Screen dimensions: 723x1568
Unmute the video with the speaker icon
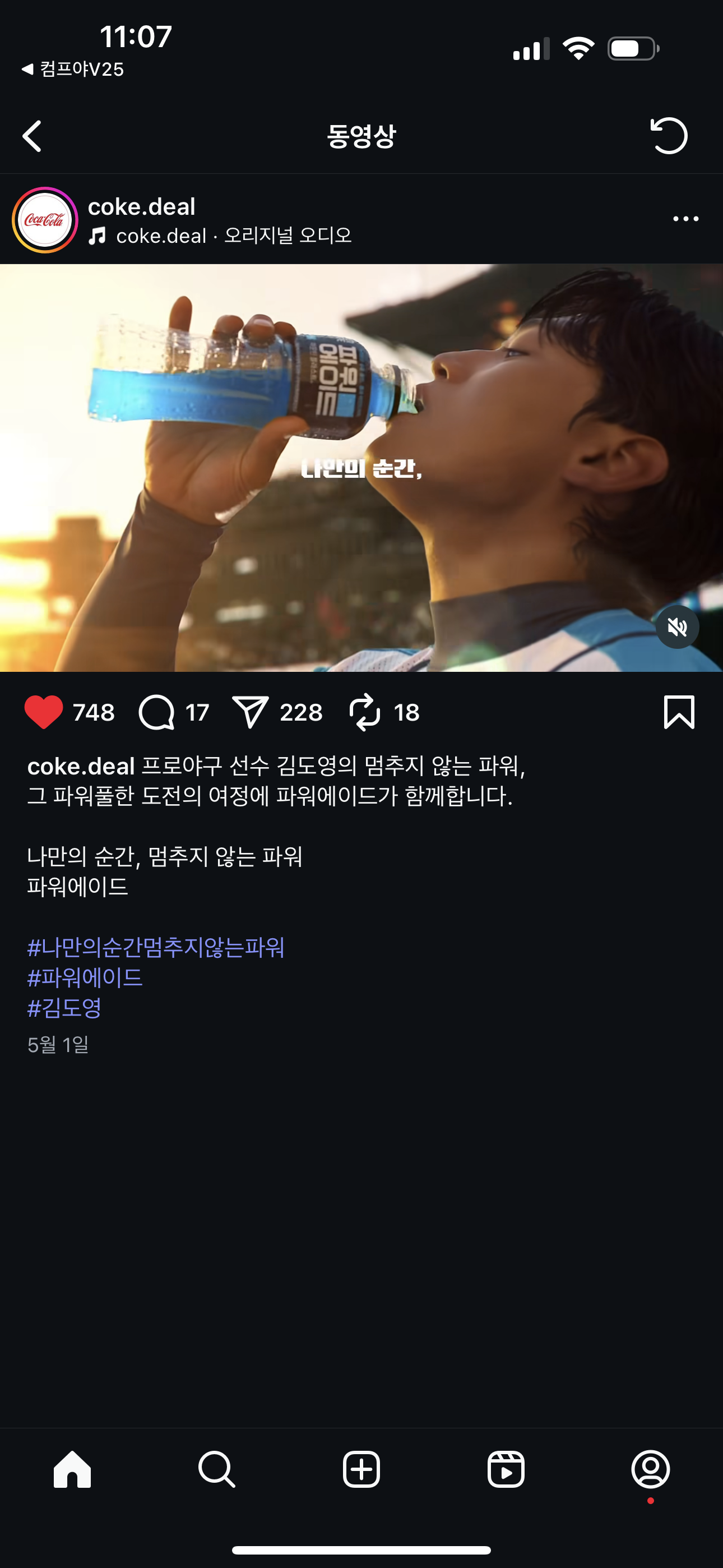678,627
